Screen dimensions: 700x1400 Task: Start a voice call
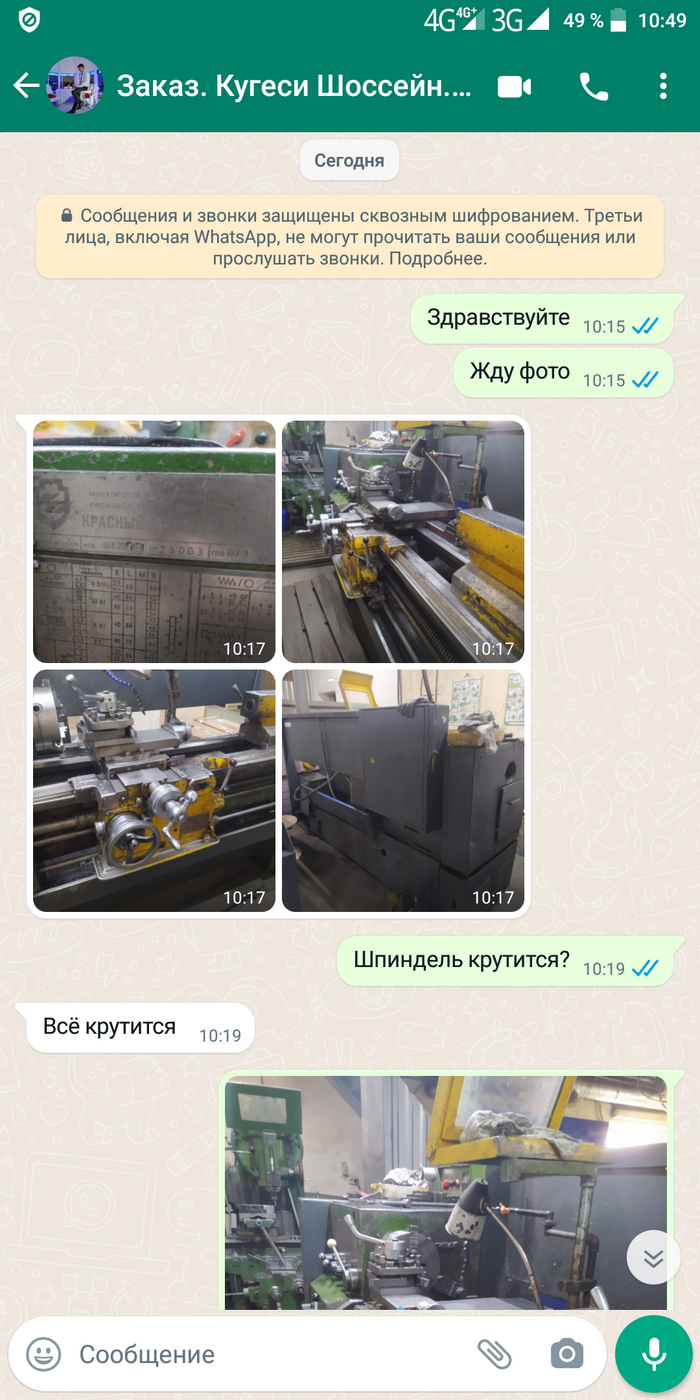tap(594, 87)
